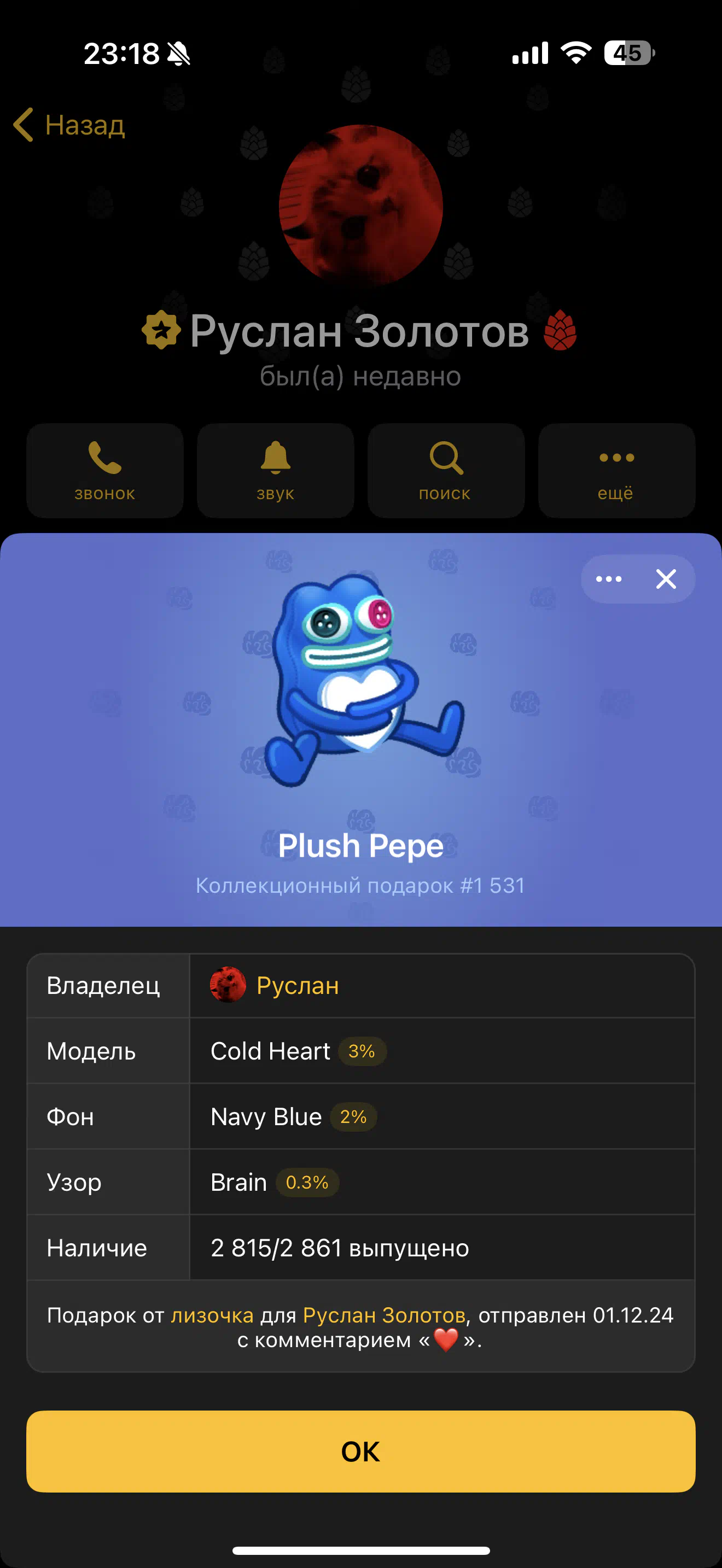Go back with the Назад button
722x1568 pixels.
click(x=69, y=125)
